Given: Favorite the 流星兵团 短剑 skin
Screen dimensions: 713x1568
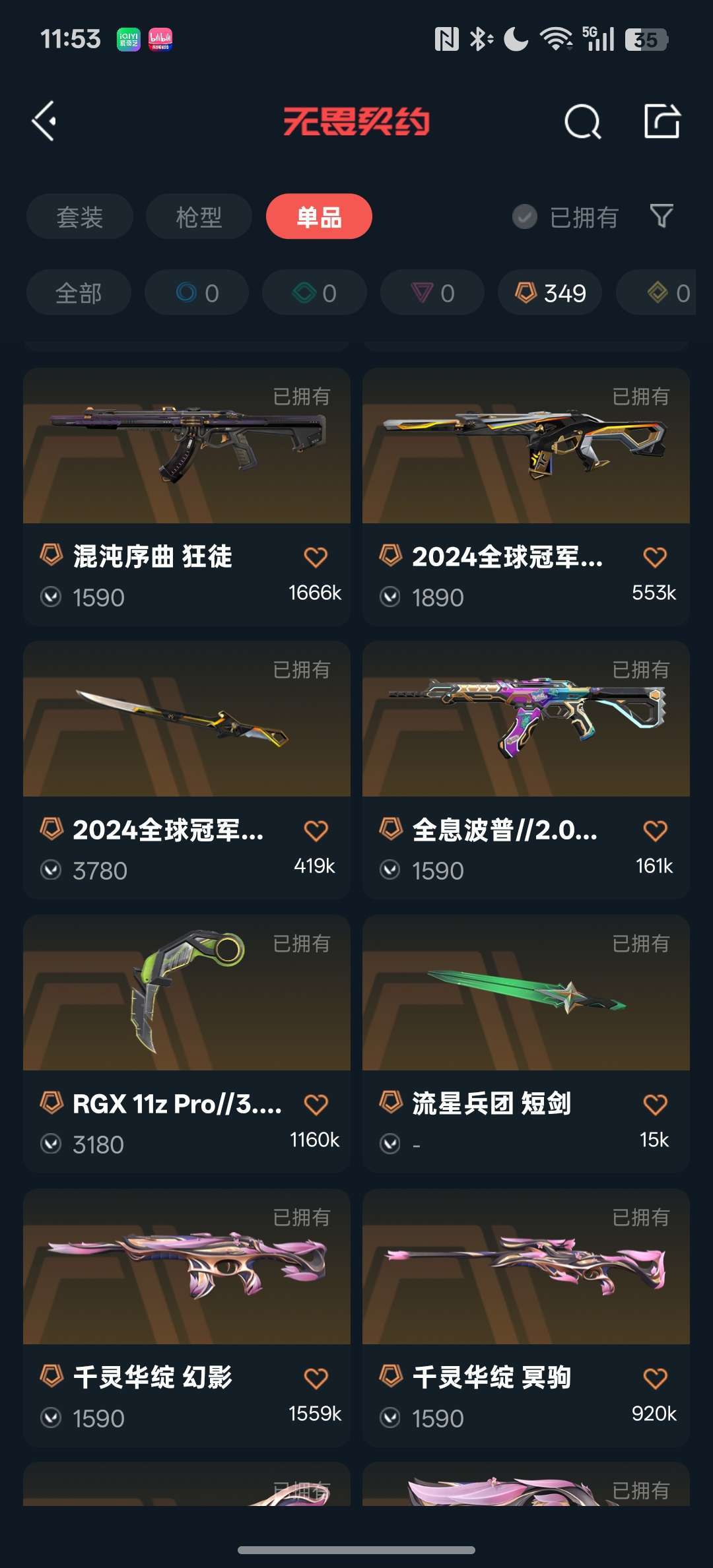Looking at the screenshot, I should 655,1104.
